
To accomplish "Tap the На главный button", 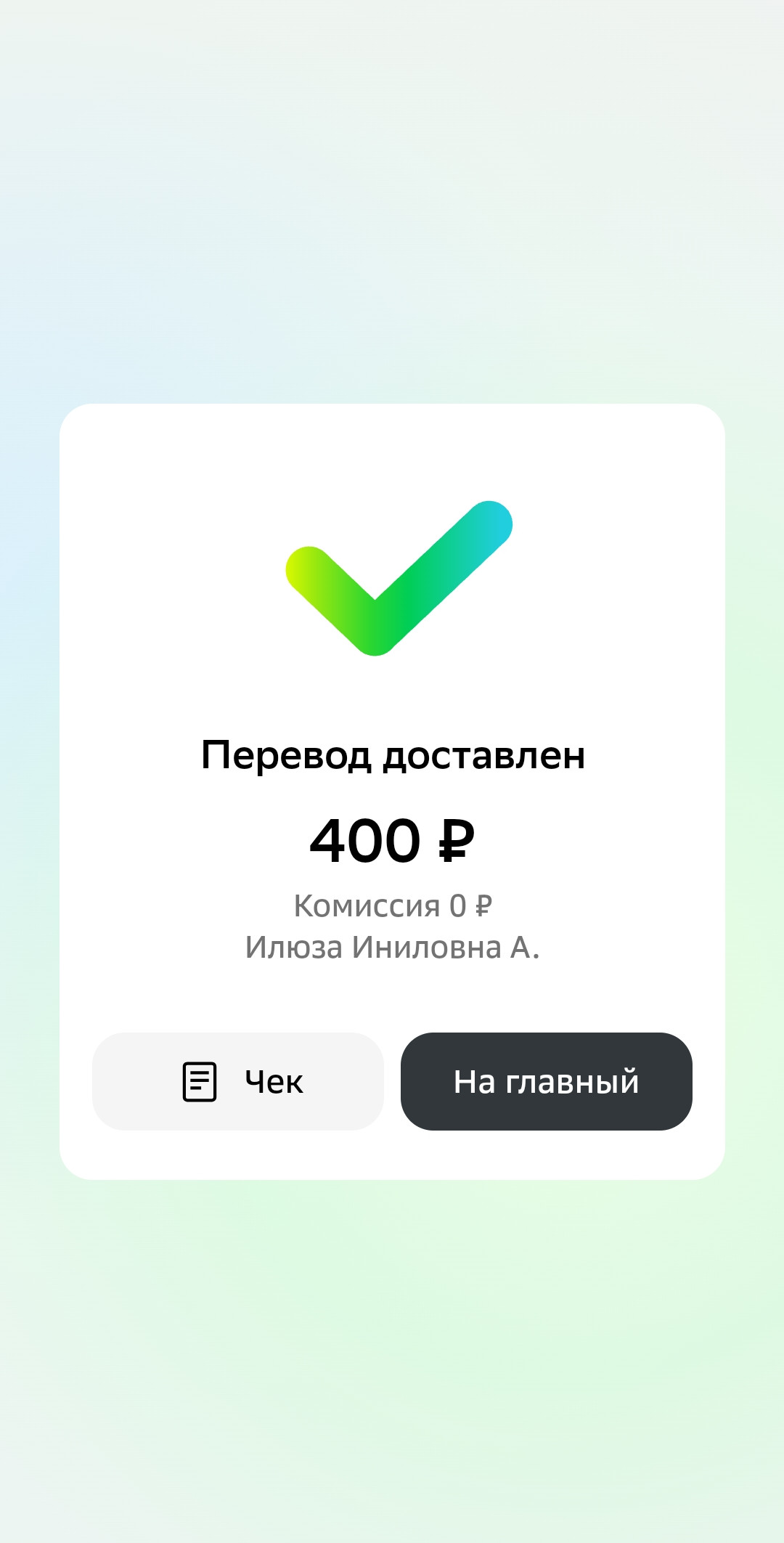I will click(x=546, y=1081).
